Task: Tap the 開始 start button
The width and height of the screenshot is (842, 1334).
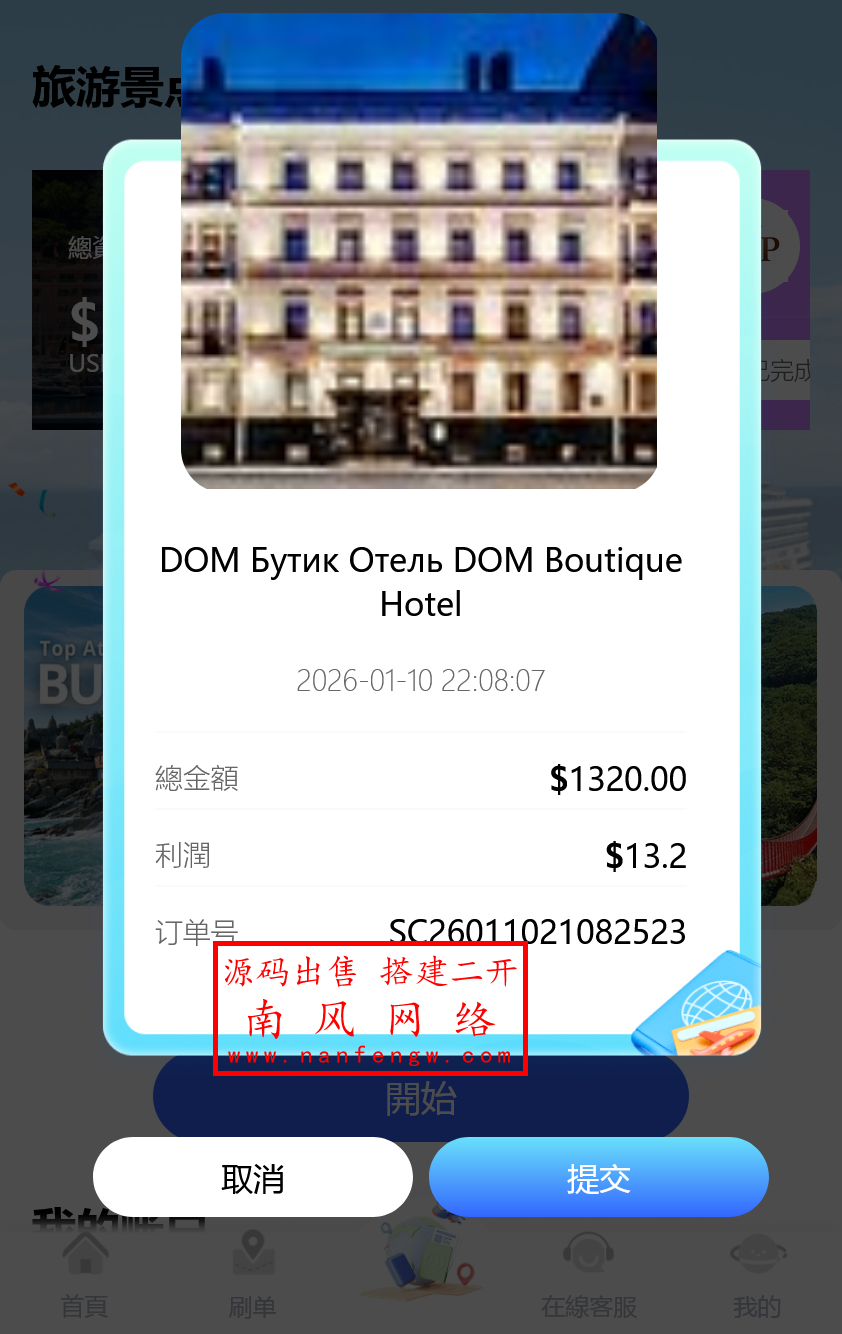Action: (421, 1097)
